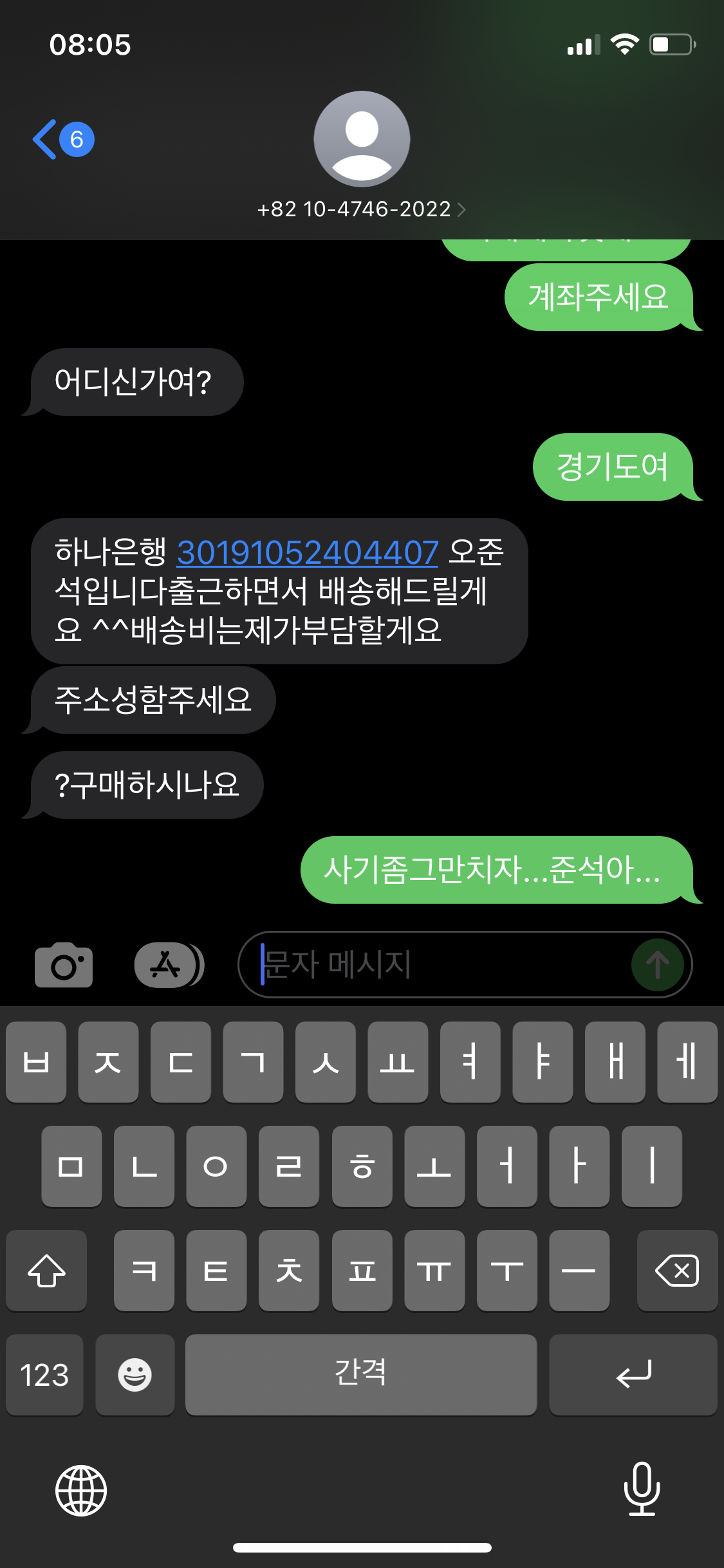Screen dimensions: 724x1568
Task: Tap the shift key
Action: [46, 1270]
